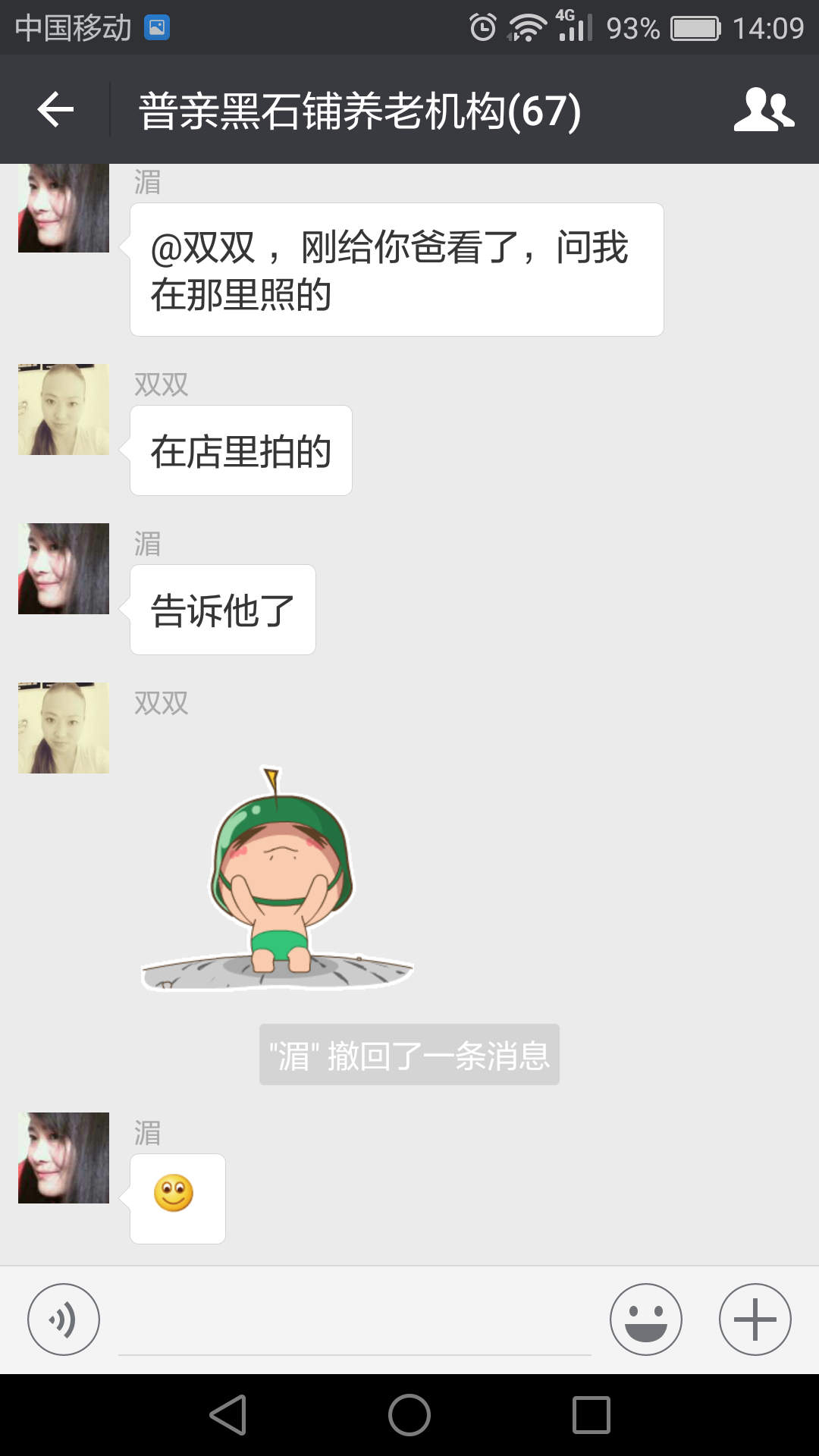This screenshot has height=1456, width=819.
Task: Open 湄's profile beside the smiley emoji message
Action: click(x=64, y=1158)
